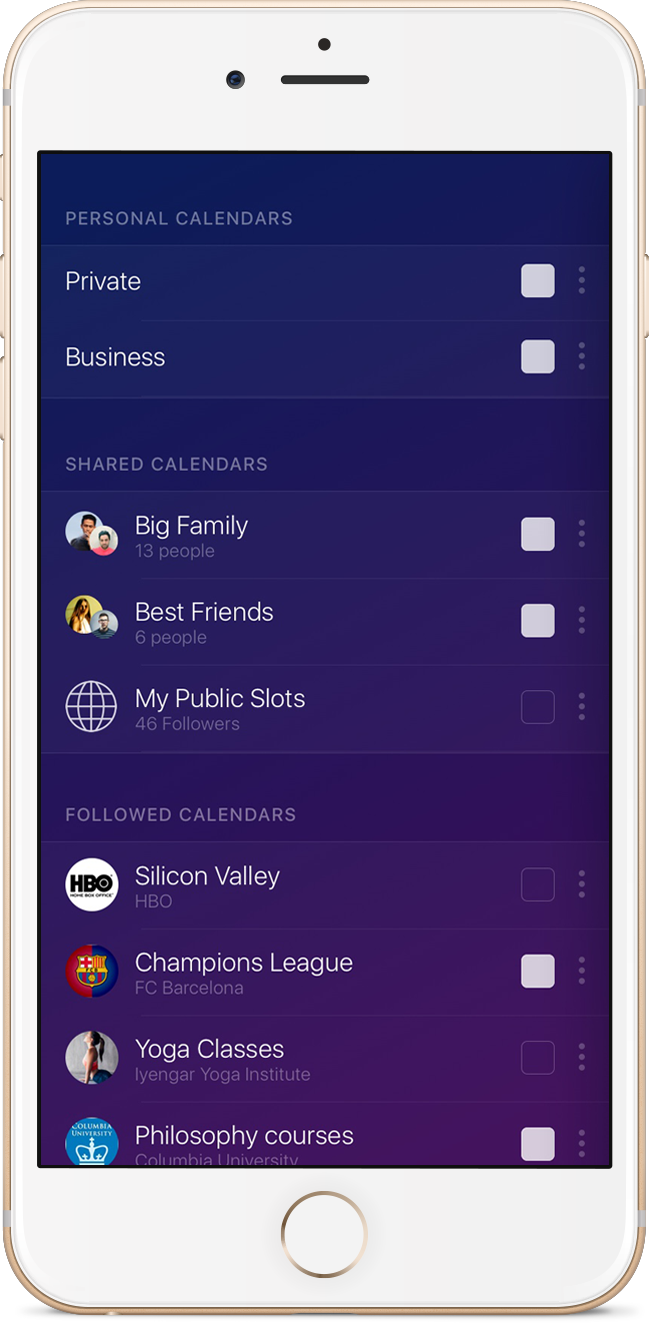Open three-dot menu for Yoga Classes
The width and height of the screenshot is (649, 1323).
coord(581,1058)
